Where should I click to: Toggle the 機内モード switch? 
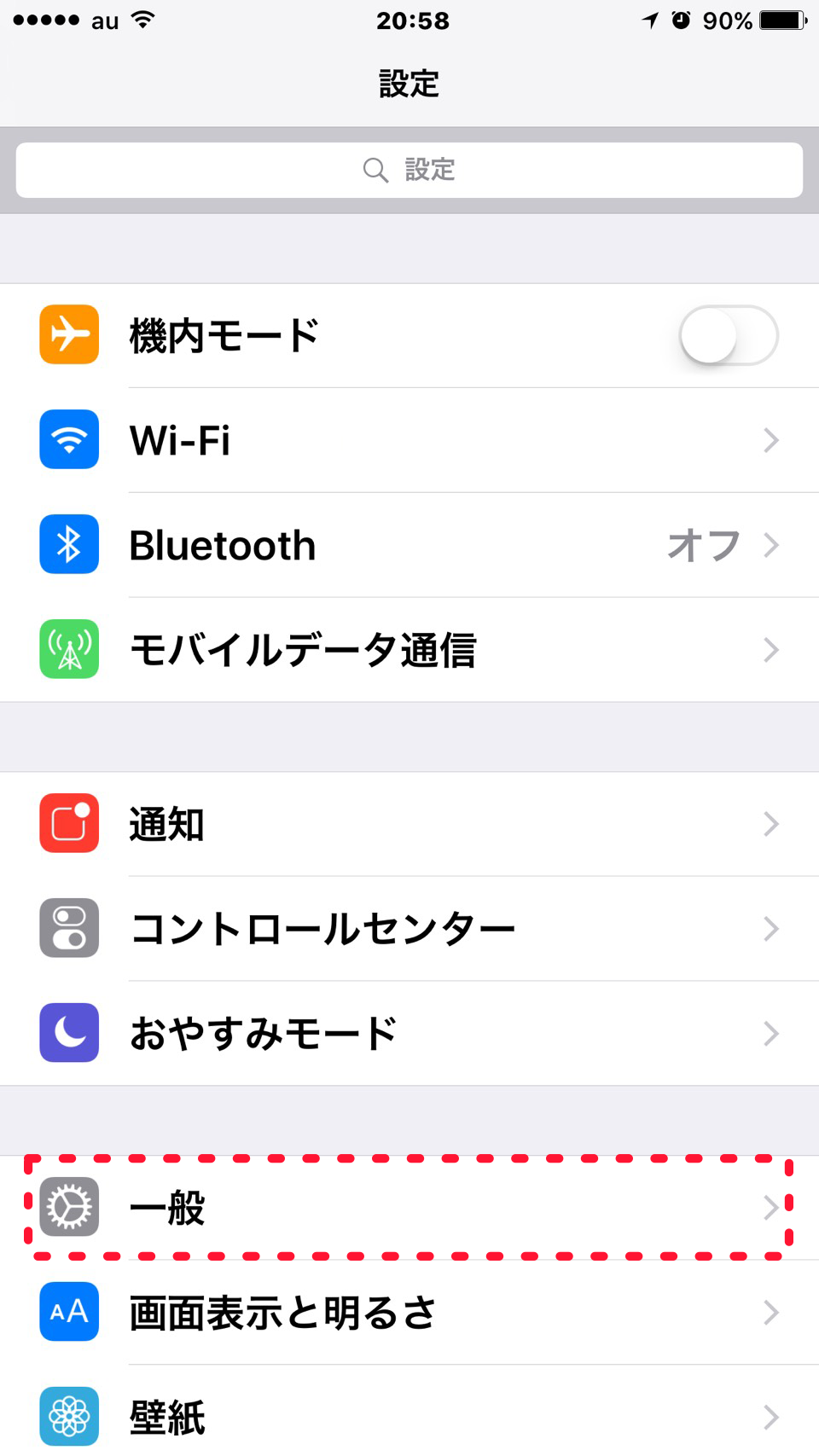pos(729,335)
